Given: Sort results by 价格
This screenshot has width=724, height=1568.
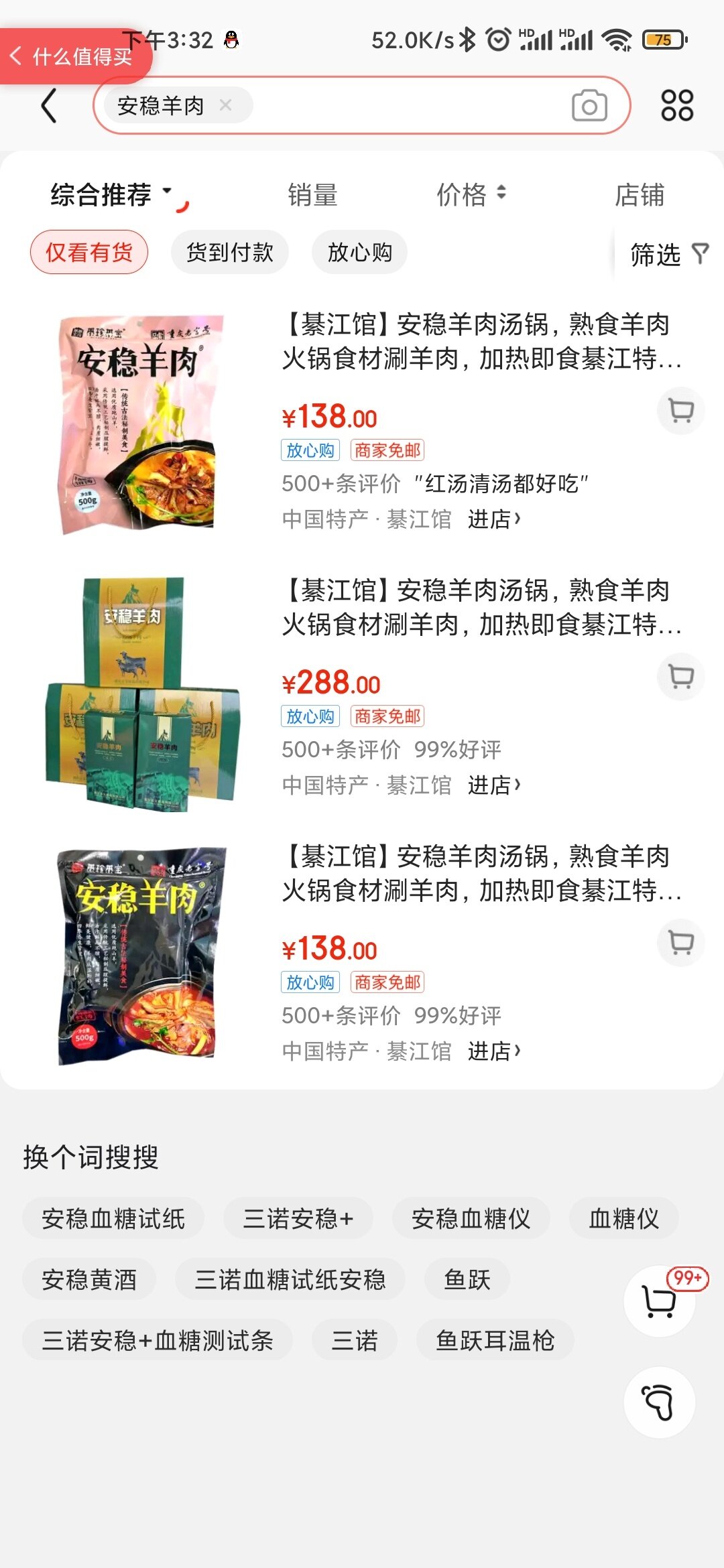Looking at the screenshot, I should point(471,195).
